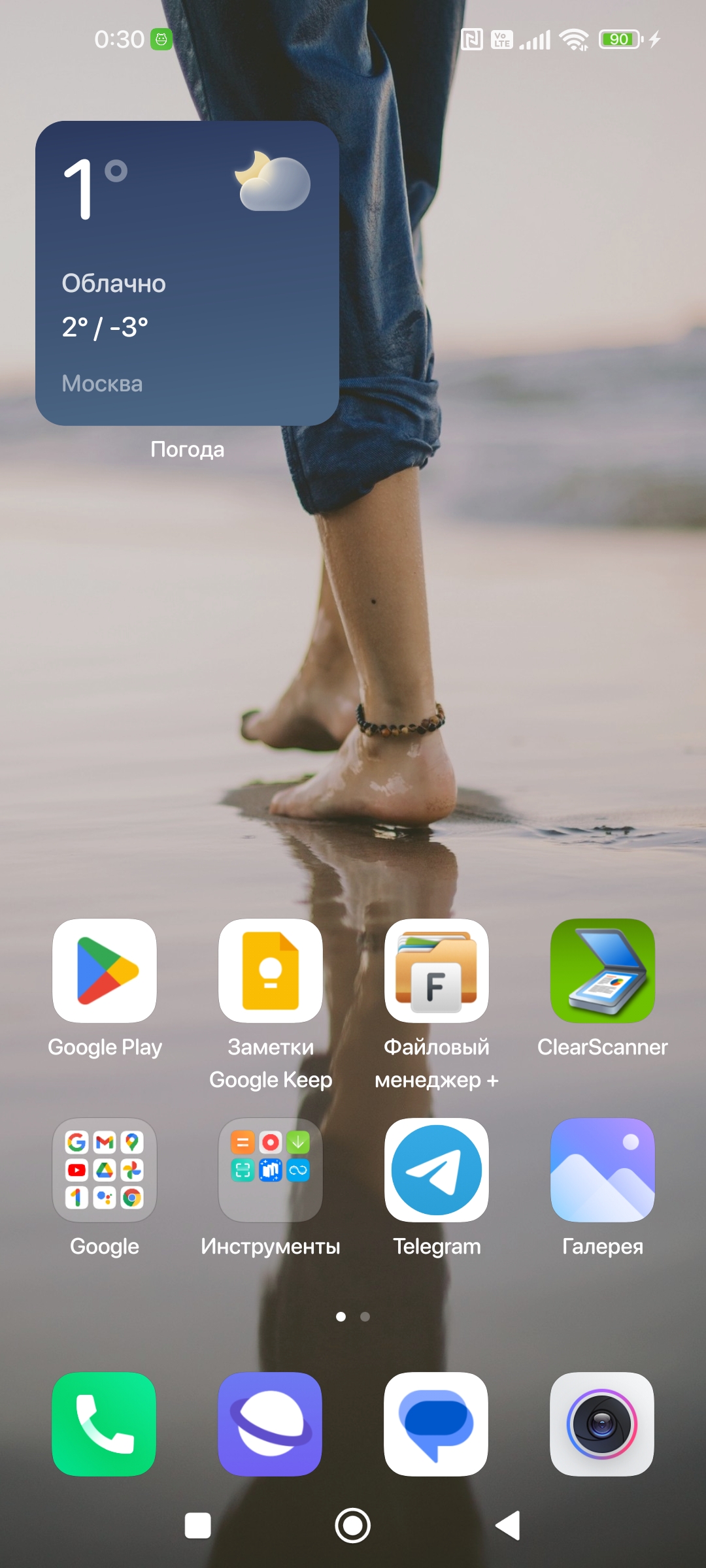This screenshot has height=1568, width=706.
Task: Launch Telegram messenger
Action: [437, 1170]
